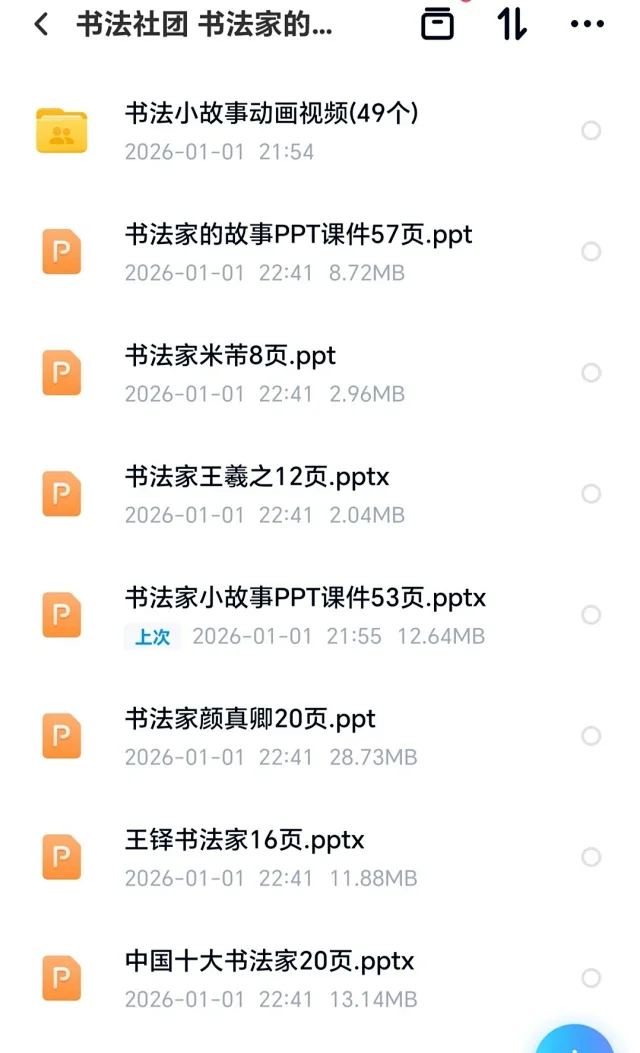Change the file sort order
The width and height of the screenshot is (640, 1053).
512,24
